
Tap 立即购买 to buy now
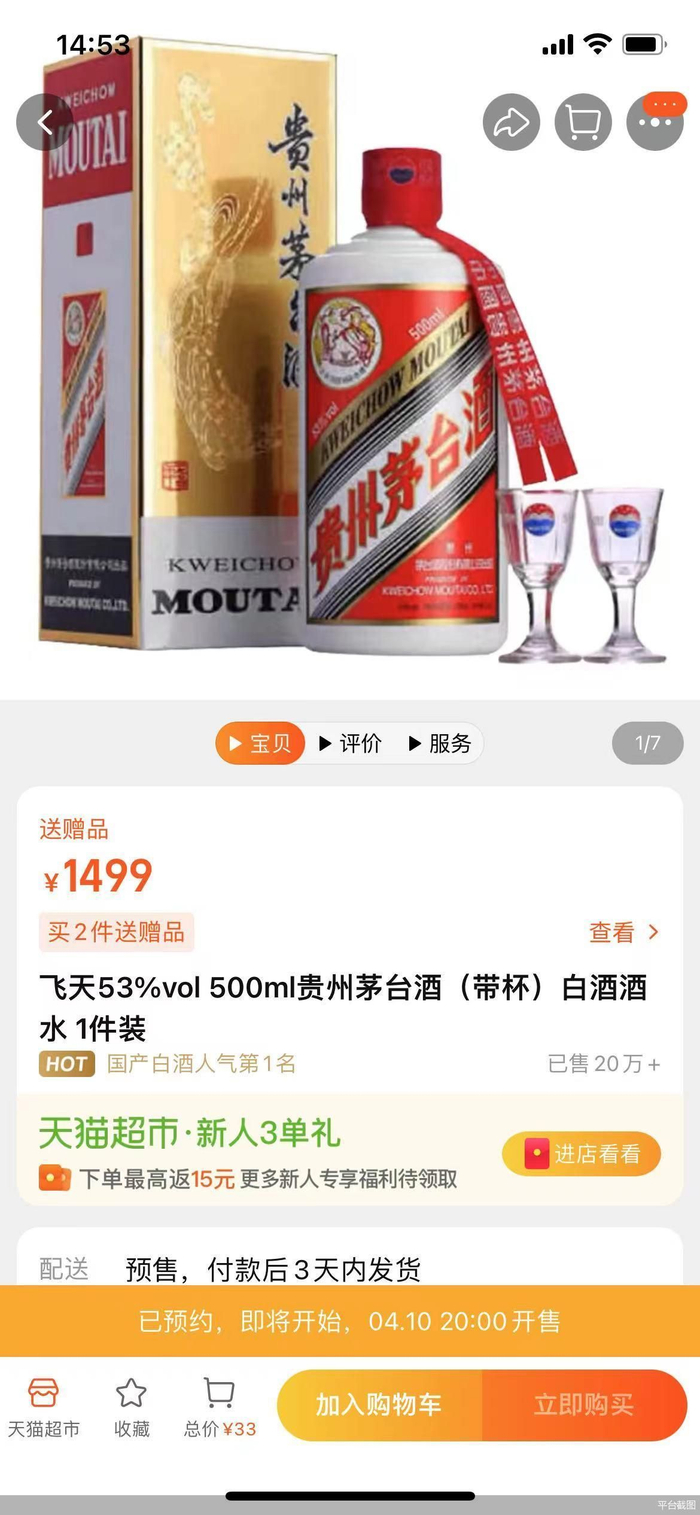click(x=584, y=1404)
